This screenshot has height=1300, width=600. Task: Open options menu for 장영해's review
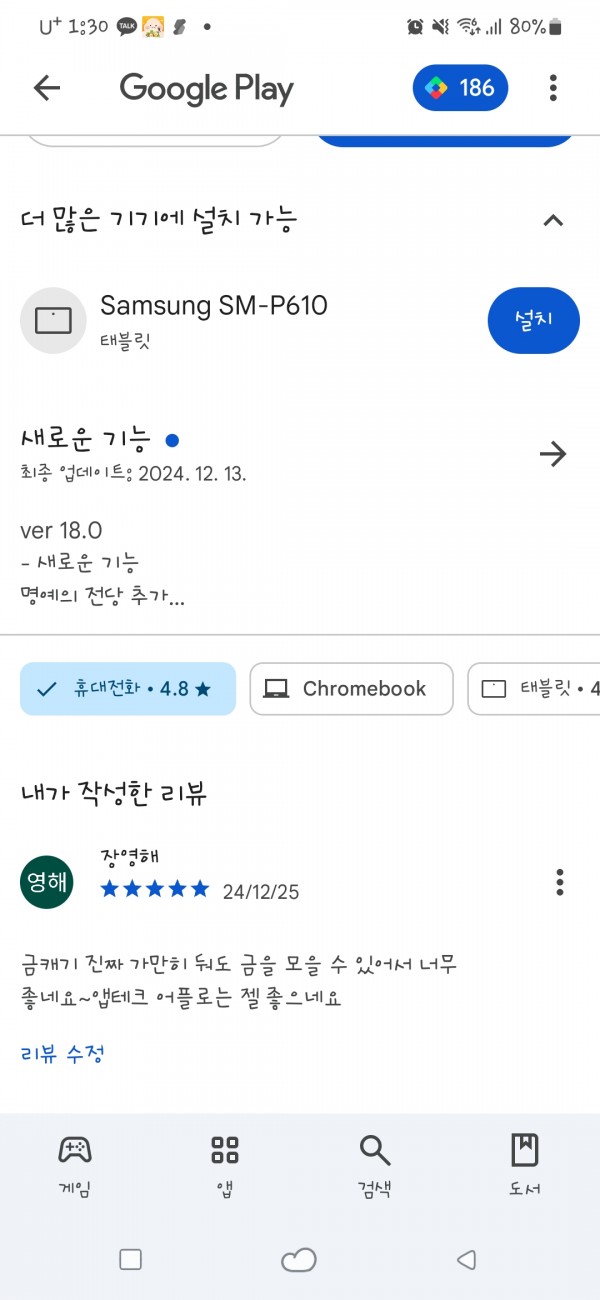point(560,882)
